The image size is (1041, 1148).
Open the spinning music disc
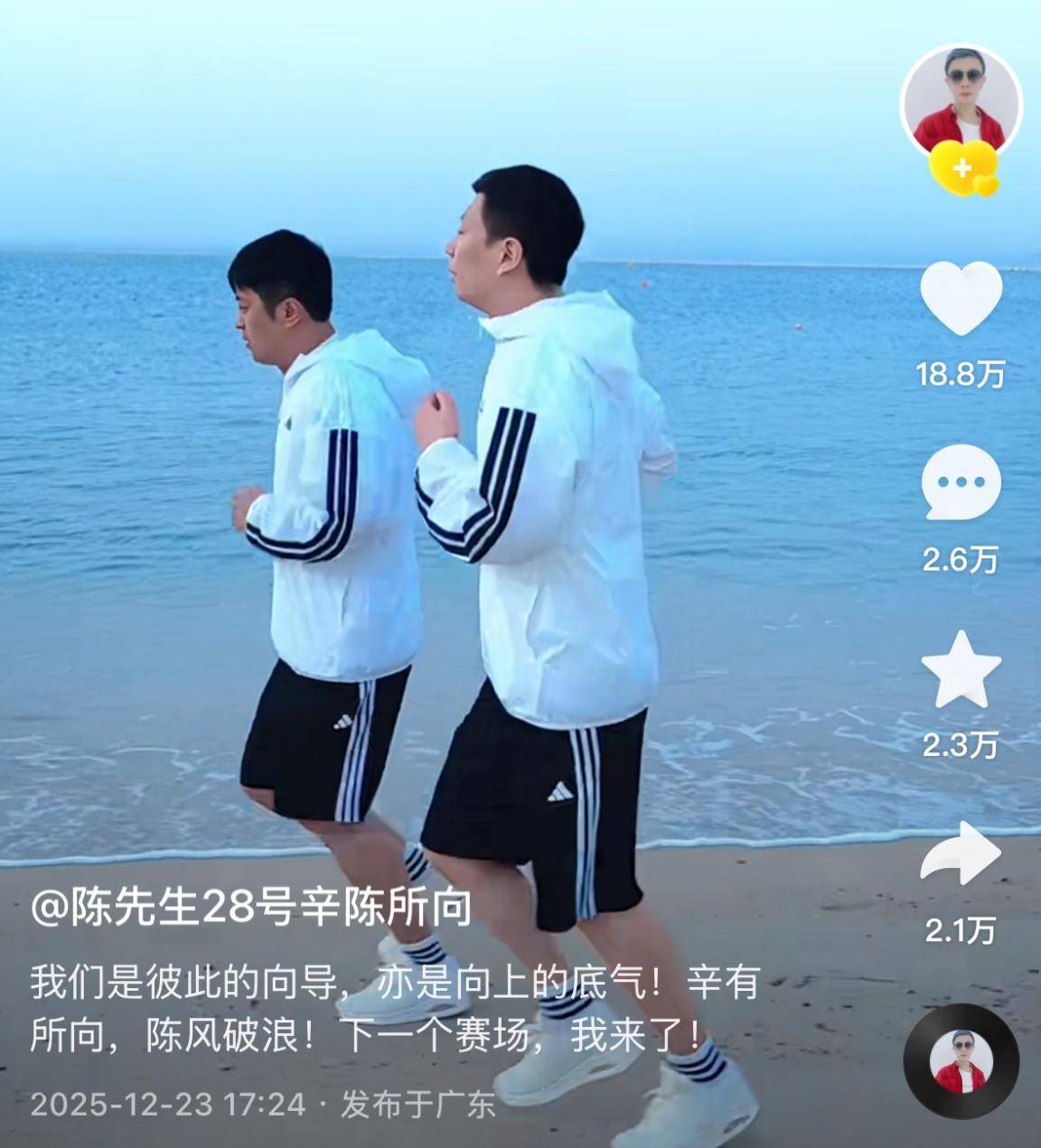(961, 1061)
